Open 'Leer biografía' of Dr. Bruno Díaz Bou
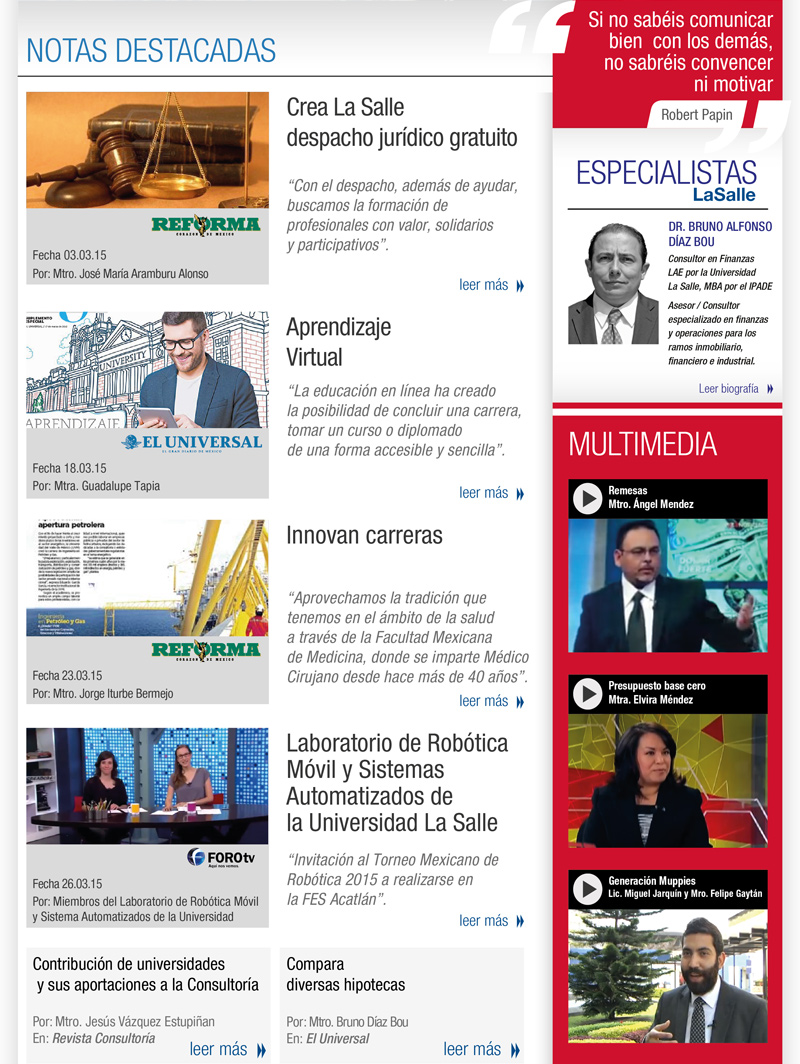Viewport: 800px width, 1064px height. click(x=736, y=389)
